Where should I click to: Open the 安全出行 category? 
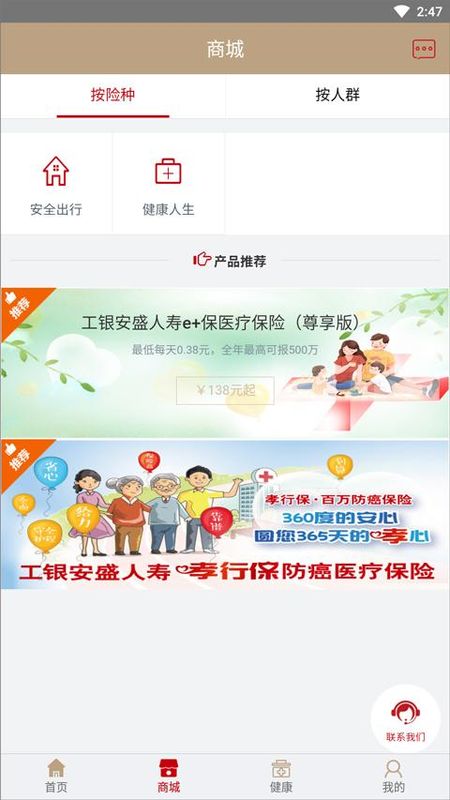56,184
